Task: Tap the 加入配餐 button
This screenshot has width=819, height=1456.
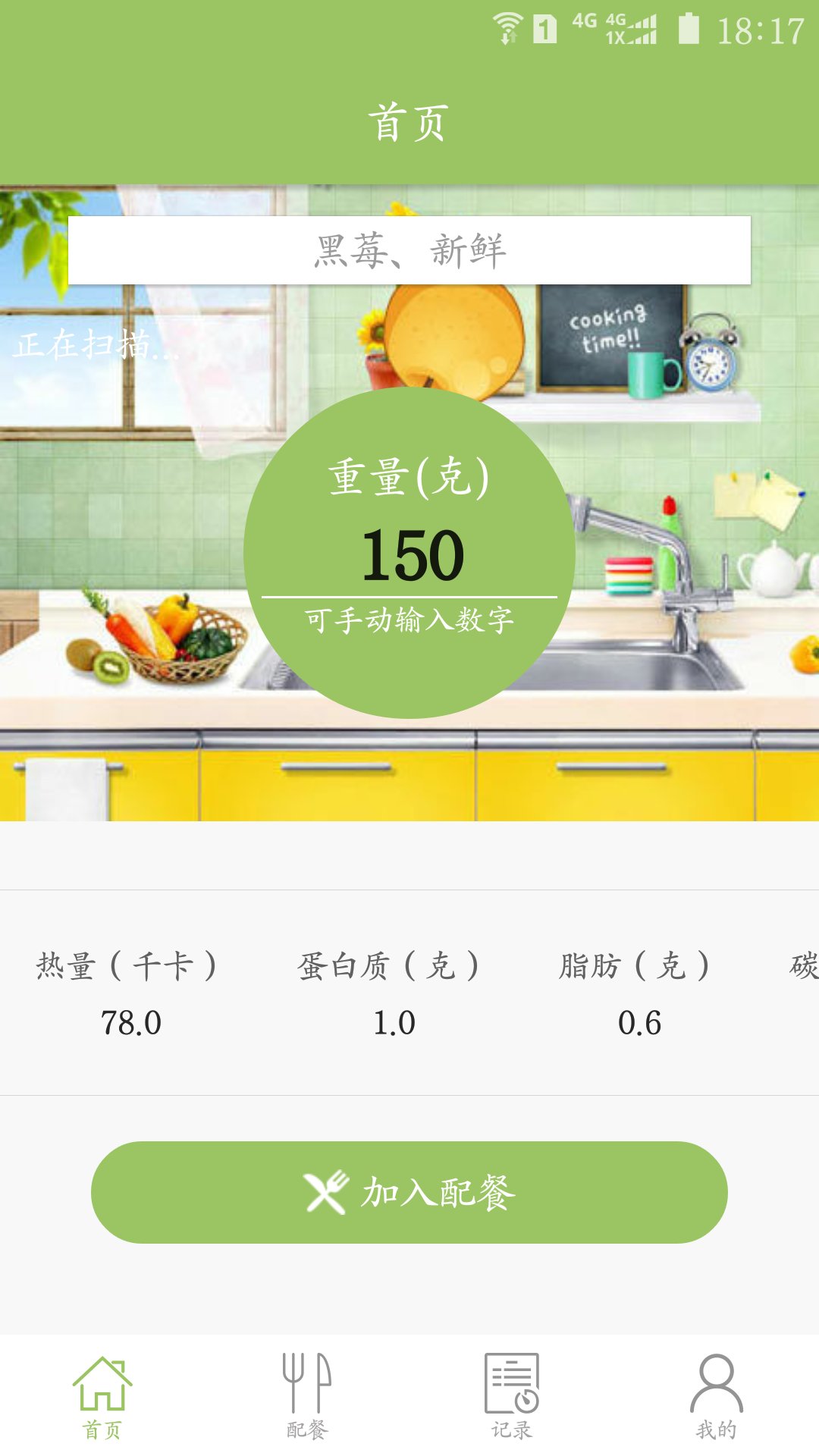Action: pyautogui.click(x=409, y=1192)
